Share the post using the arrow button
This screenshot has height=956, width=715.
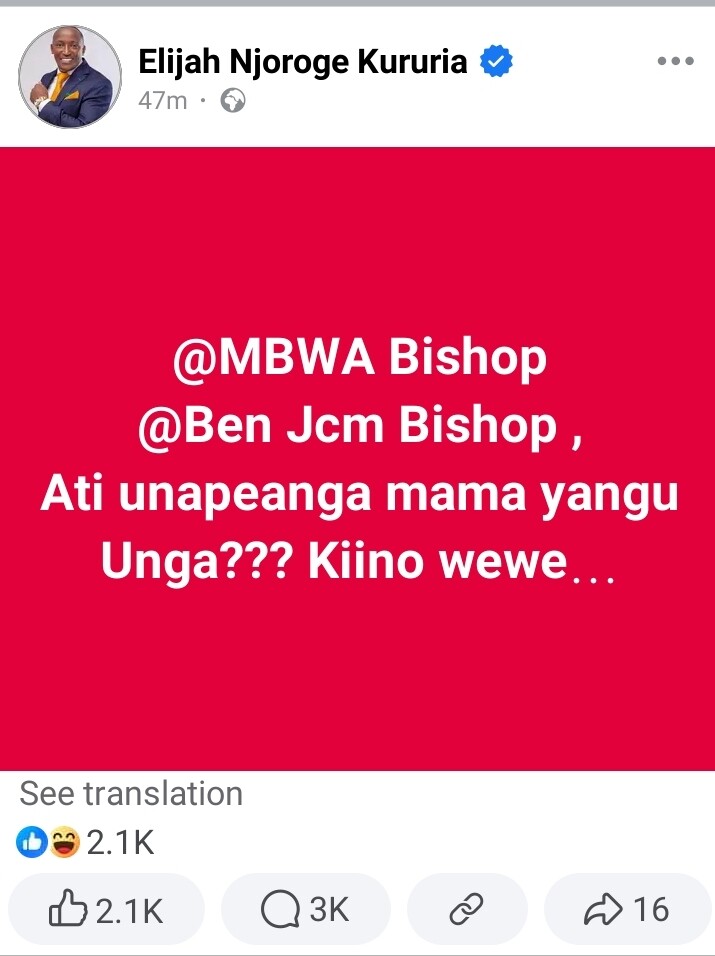coord(626,909)
